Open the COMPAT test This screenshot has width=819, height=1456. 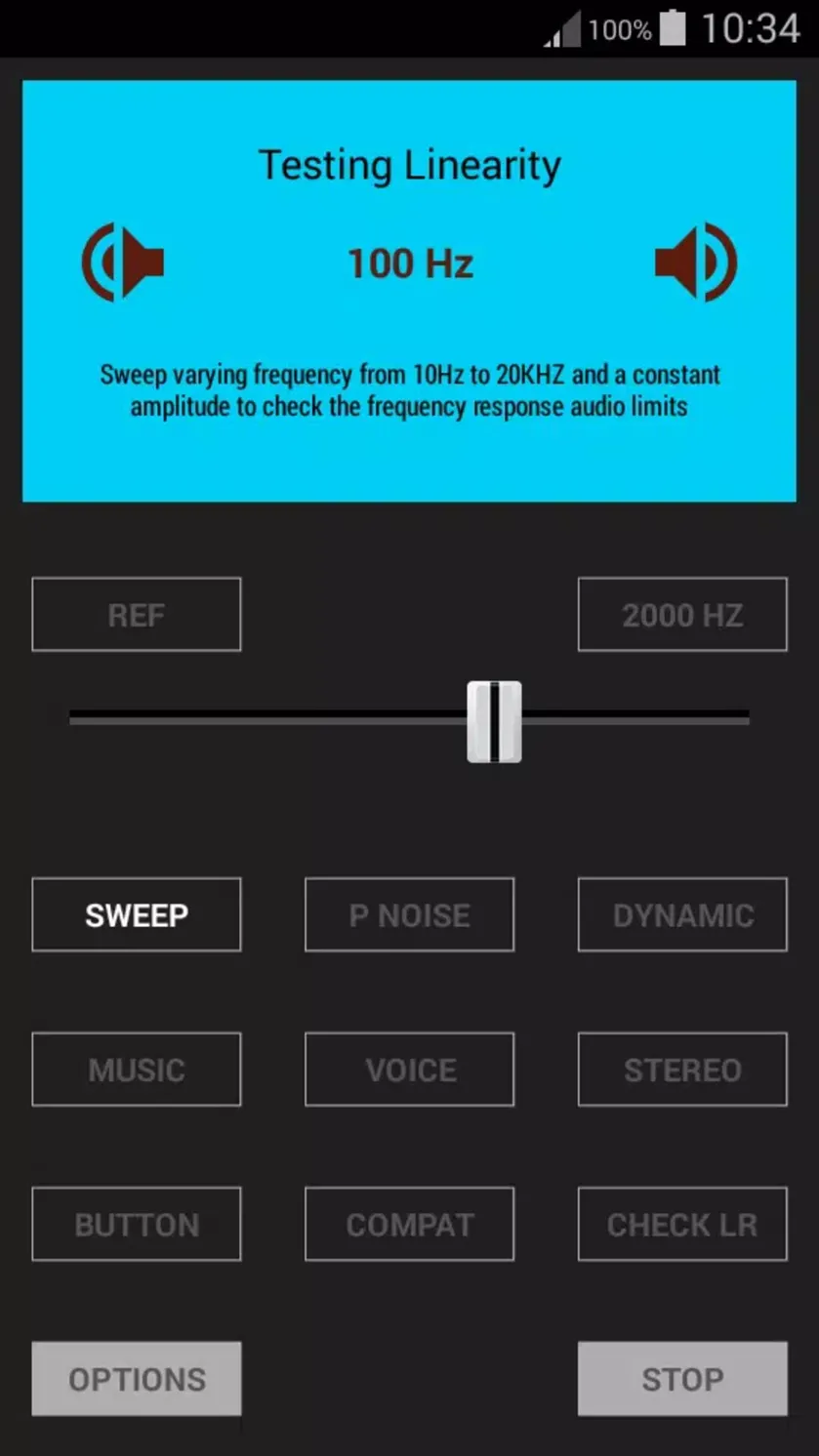pyautogui.click(x=410, y=1224)
